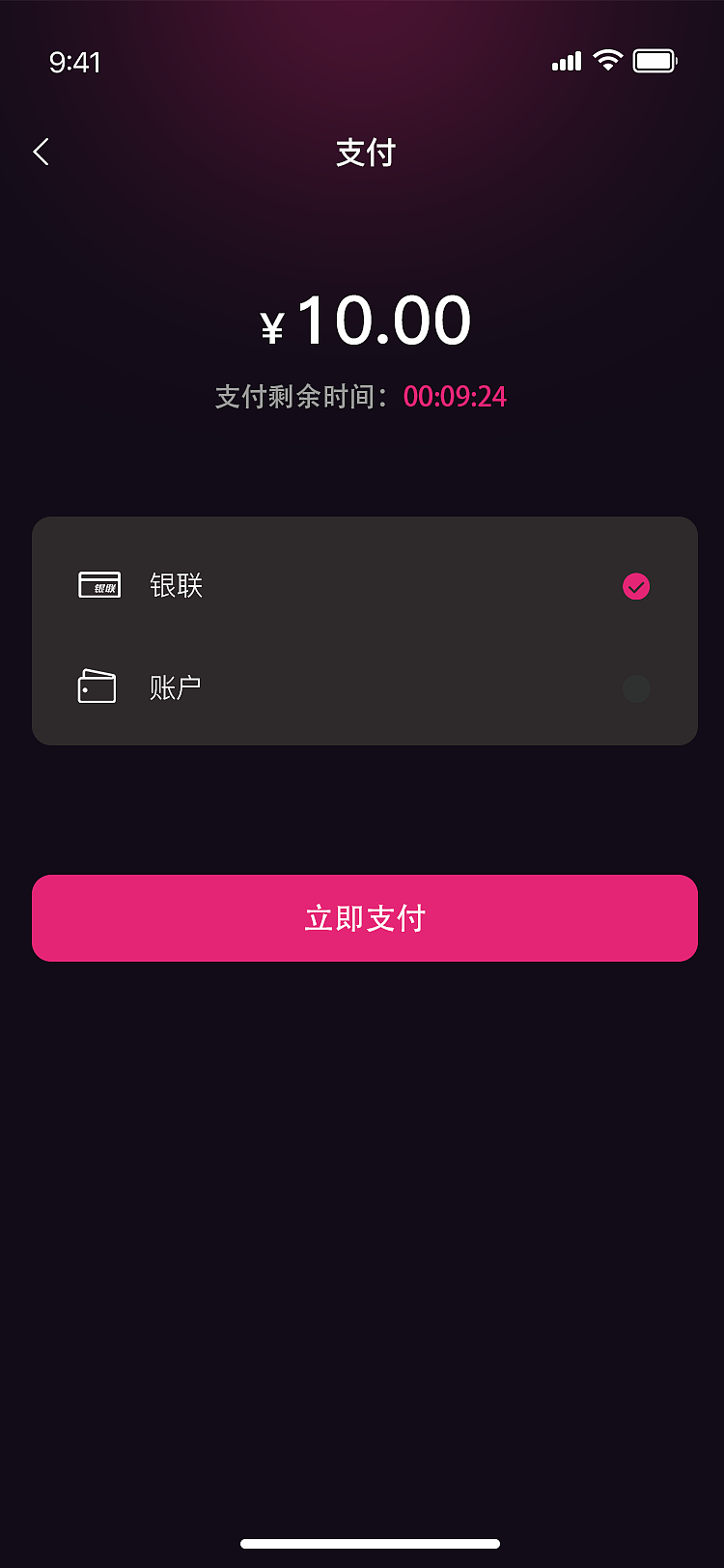Click the ¥10.00 amount text
The width and height of the screenshot is (724, 1568).
[364, 321]
